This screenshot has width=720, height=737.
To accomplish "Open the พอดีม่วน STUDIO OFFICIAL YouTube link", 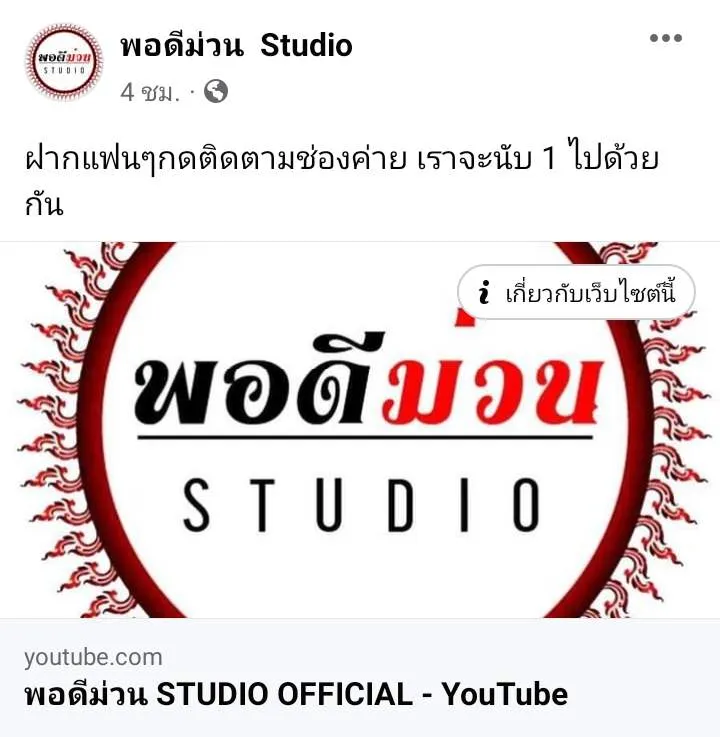I will coord(296,693).
